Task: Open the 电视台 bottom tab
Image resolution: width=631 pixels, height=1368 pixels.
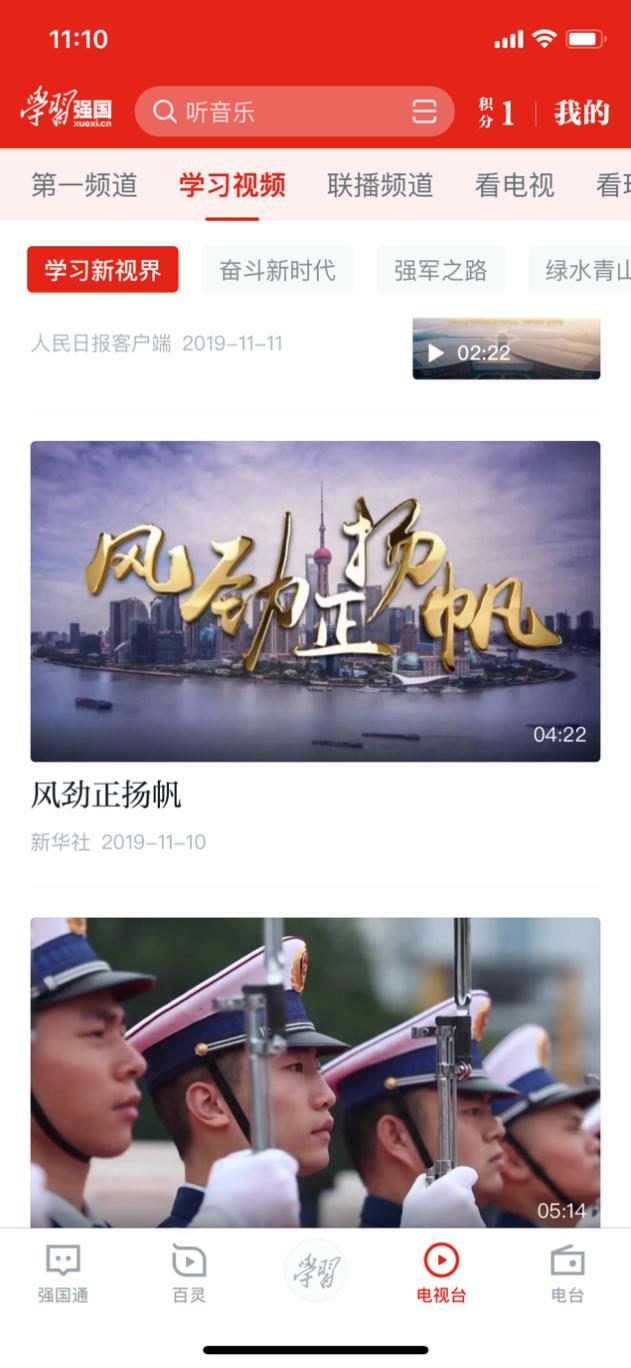Action: [x=441, y=1273]
